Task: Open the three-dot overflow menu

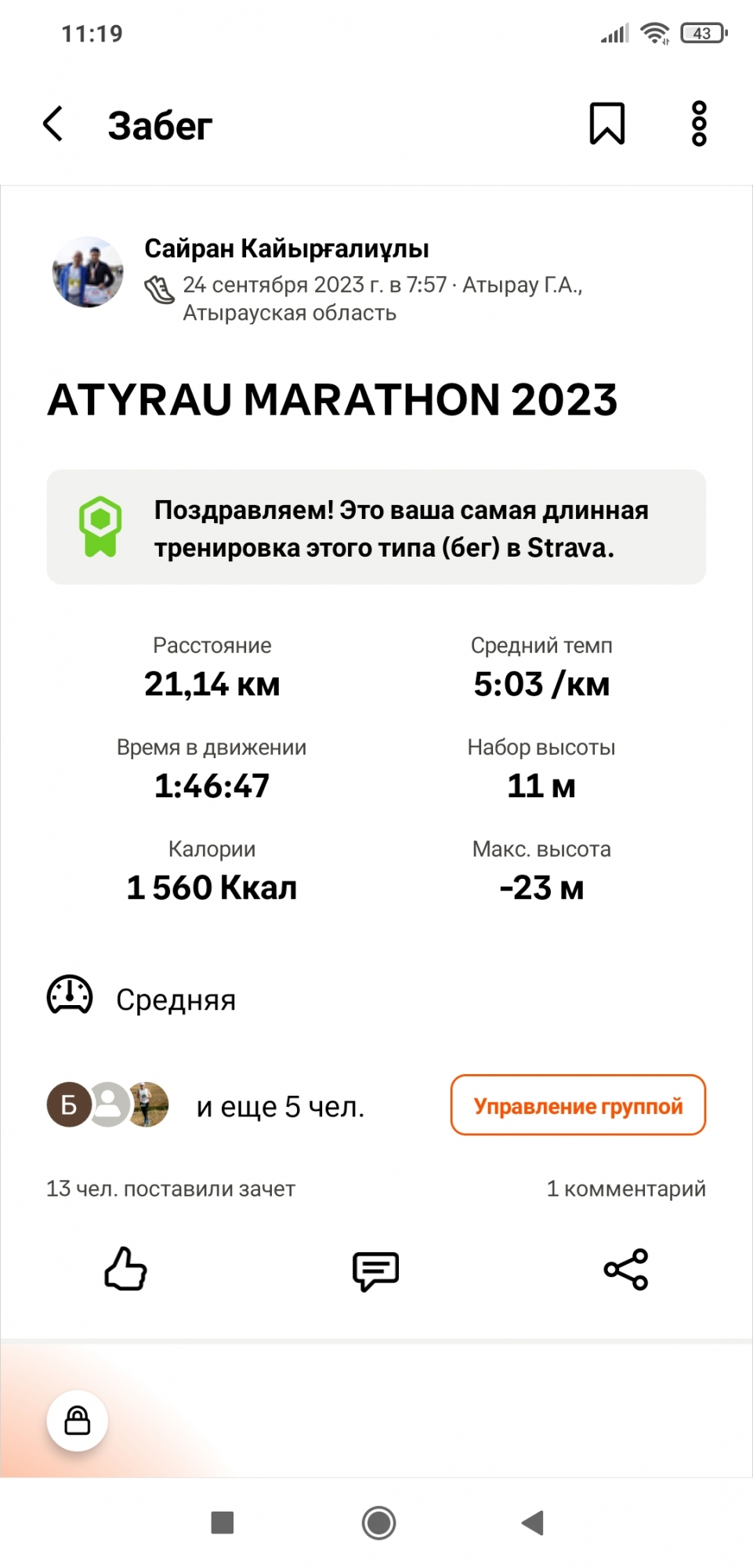Action: click(x=699, y=124)
